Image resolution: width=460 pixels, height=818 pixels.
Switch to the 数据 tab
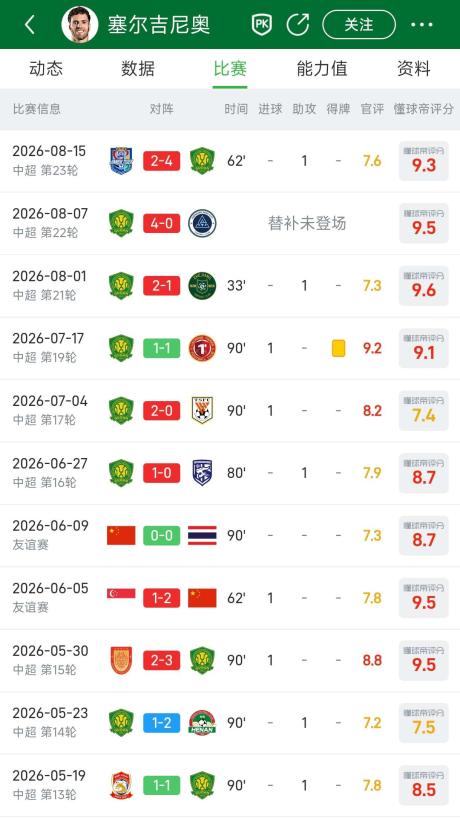[138, 68]
